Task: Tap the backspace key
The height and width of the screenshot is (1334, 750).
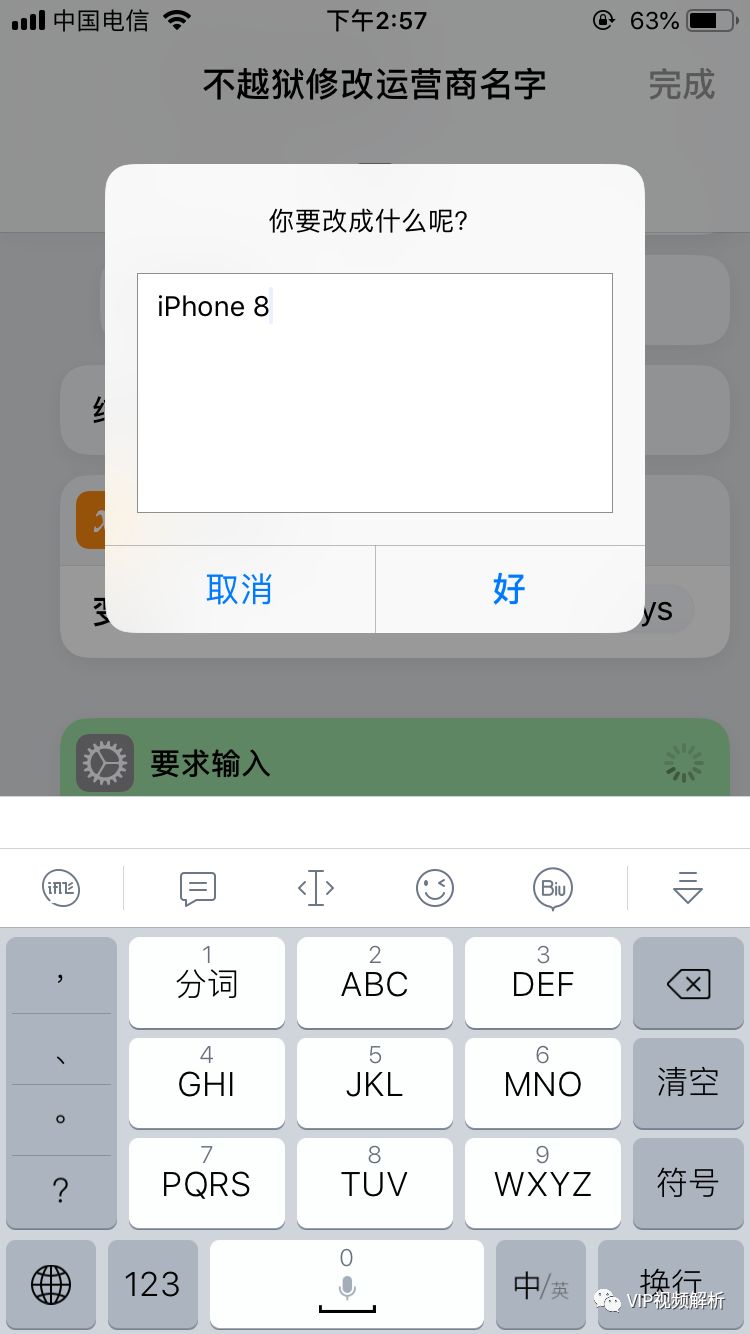Action: coord(688,984)
